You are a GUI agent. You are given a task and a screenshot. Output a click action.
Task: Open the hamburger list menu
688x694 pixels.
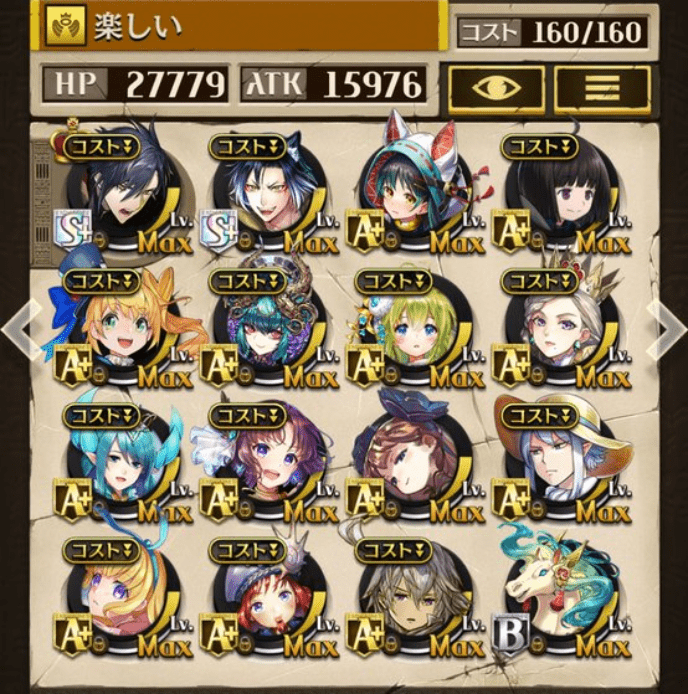point(602,87)
